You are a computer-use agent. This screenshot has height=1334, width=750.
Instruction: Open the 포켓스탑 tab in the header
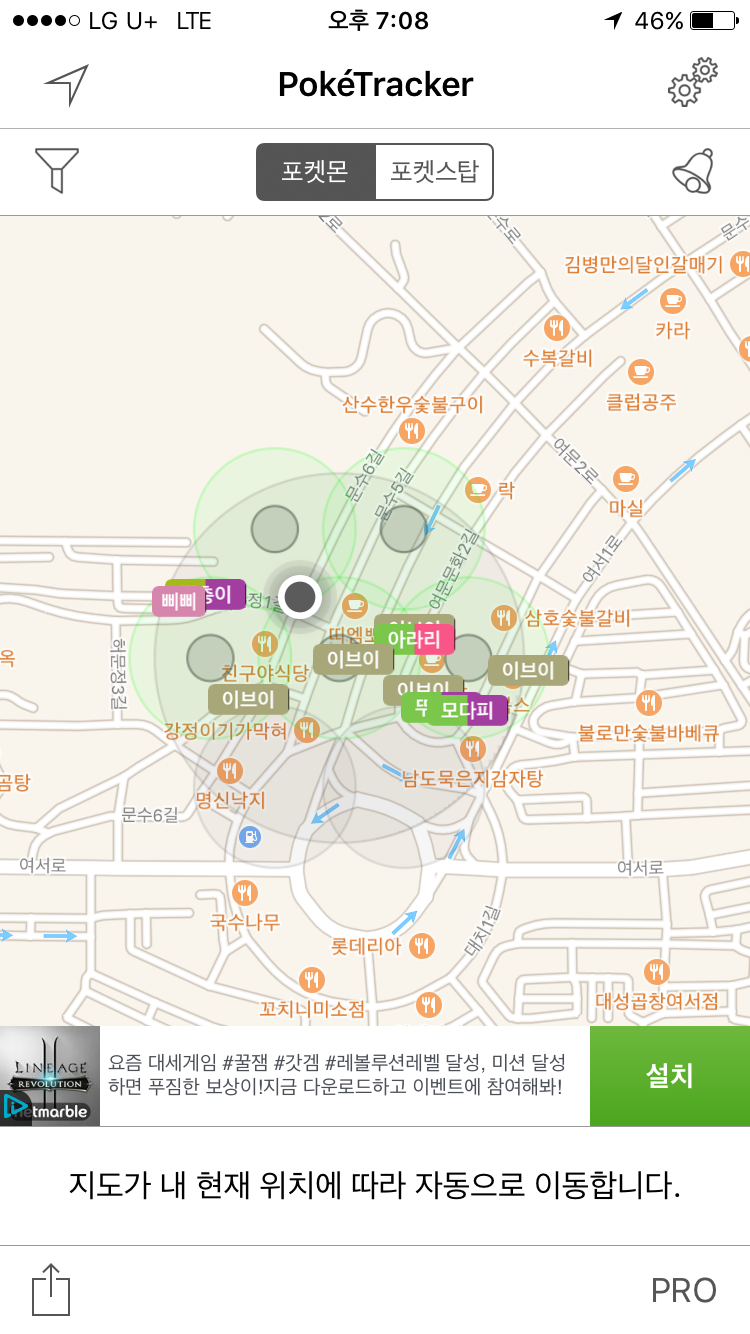pyautogui.click(x=433, y=171)
